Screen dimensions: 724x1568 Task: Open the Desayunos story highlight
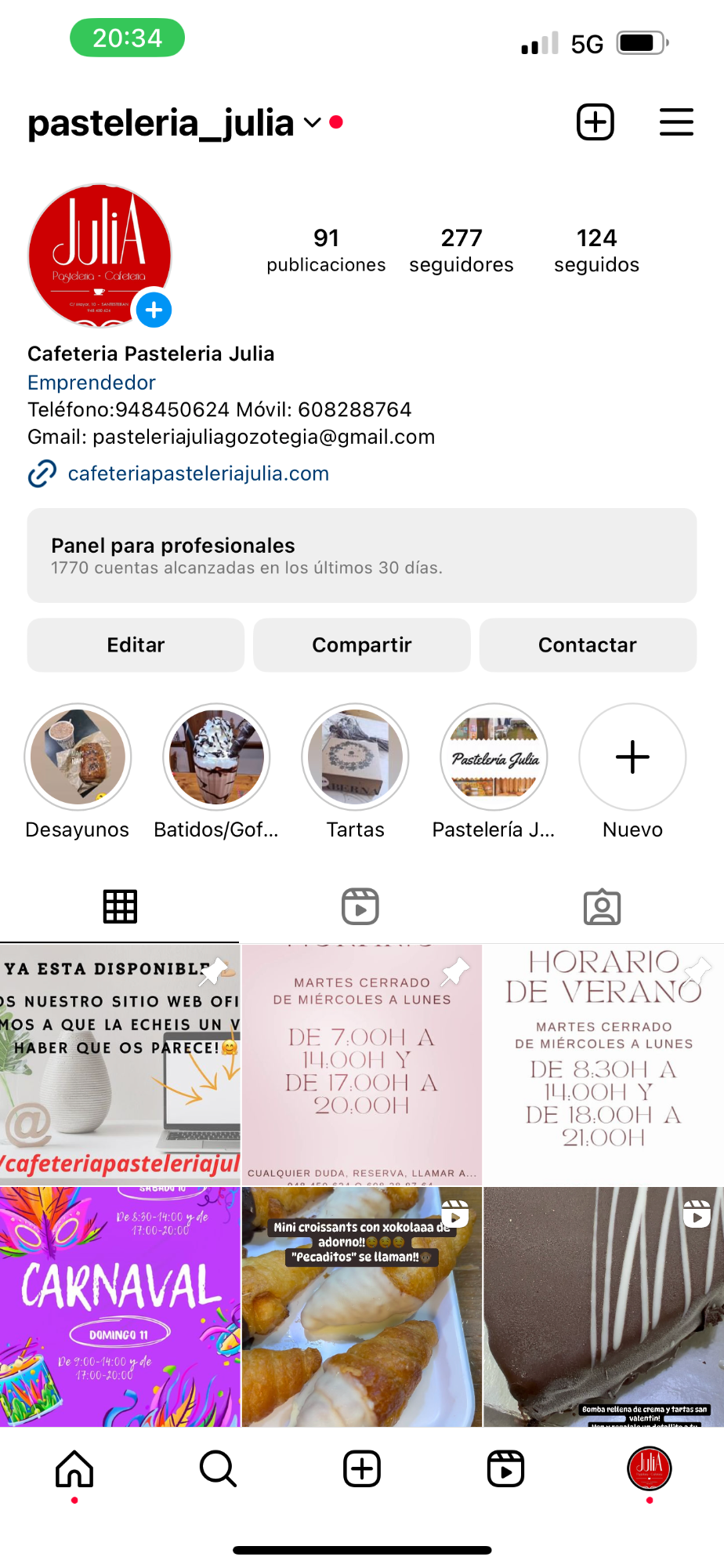click(x=78, y=757)
